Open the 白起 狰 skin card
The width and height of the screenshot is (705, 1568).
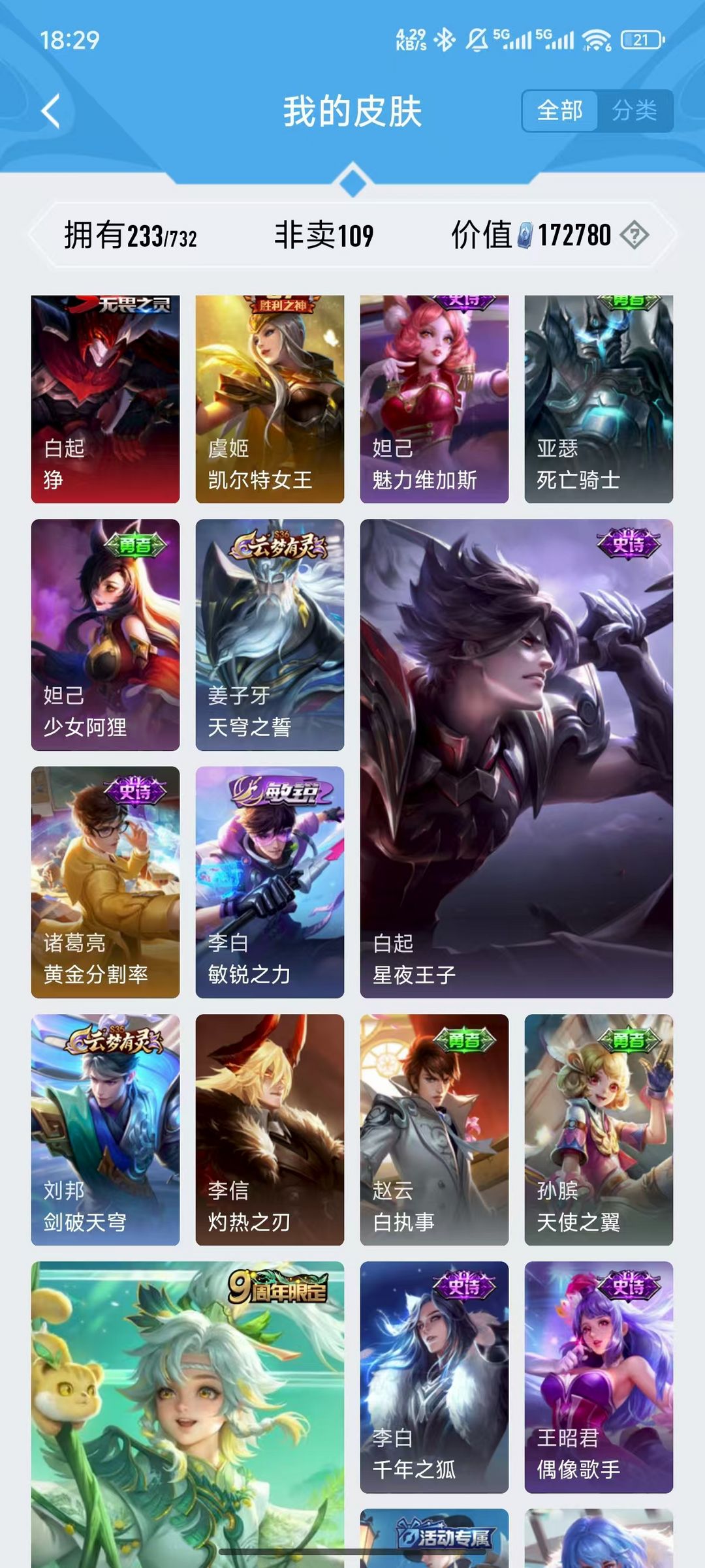click(x=105, y=399)
